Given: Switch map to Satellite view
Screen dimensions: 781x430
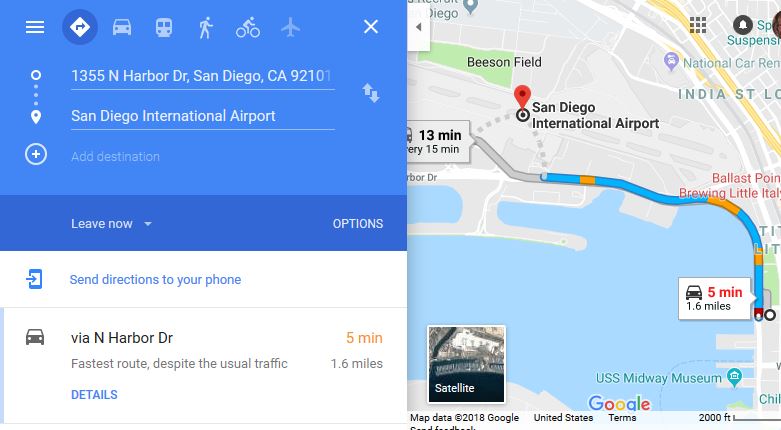Looking at the screenshot, I should [x=466, y=364].
